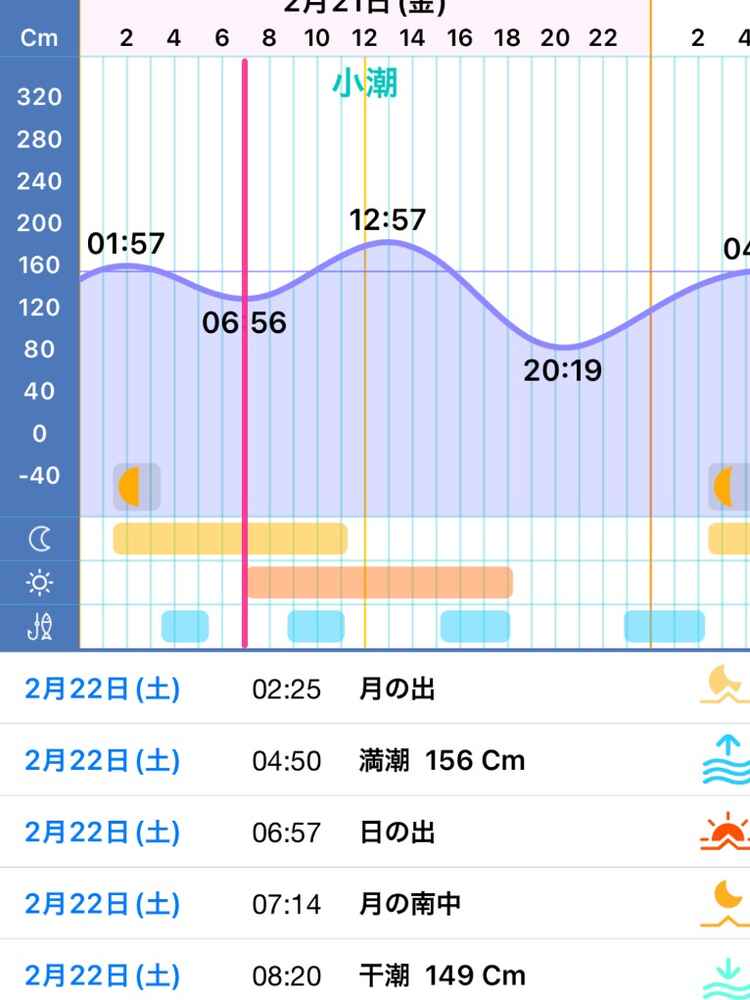The width and height of the screenshot is (750, 1000).
Task: Choose the 08:20 干潮 149 Cm row
Action: click(x=375, y=974)
